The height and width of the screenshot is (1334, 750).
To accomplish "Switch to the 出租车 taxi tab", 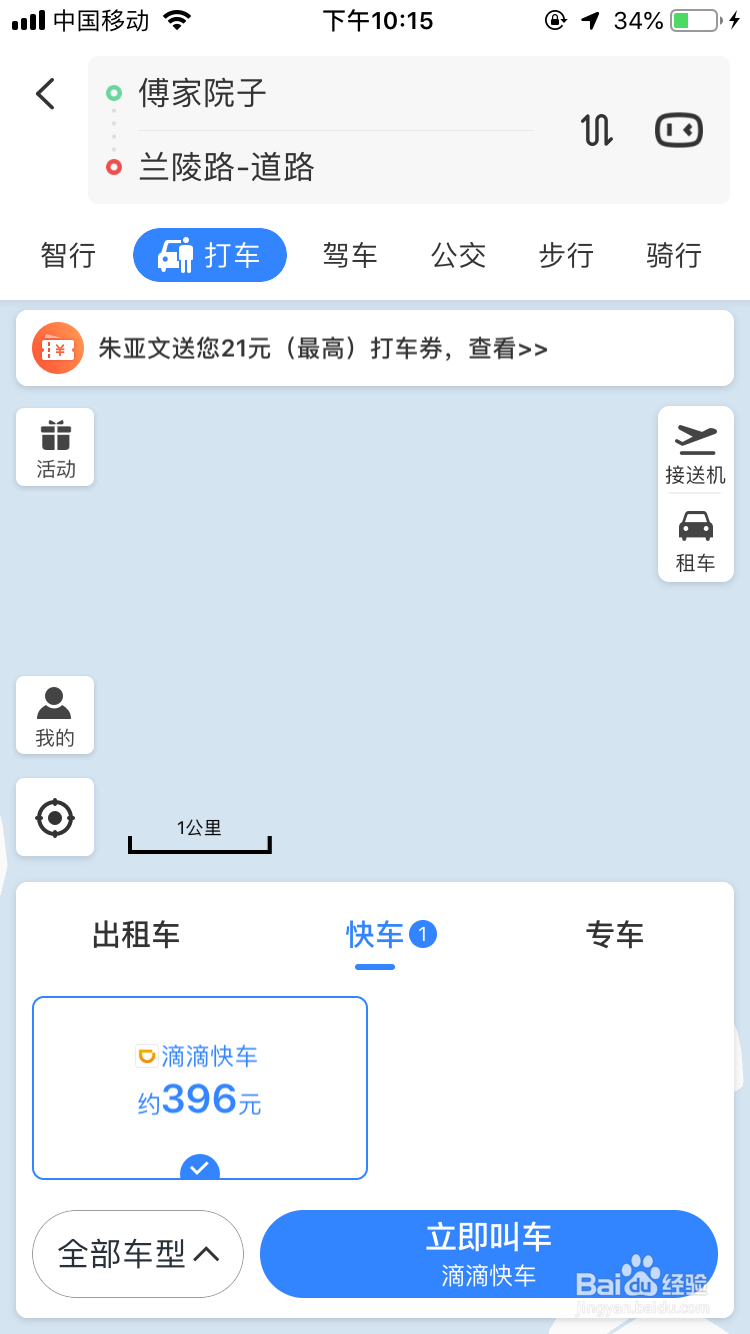I will click(x=136, y=935).
